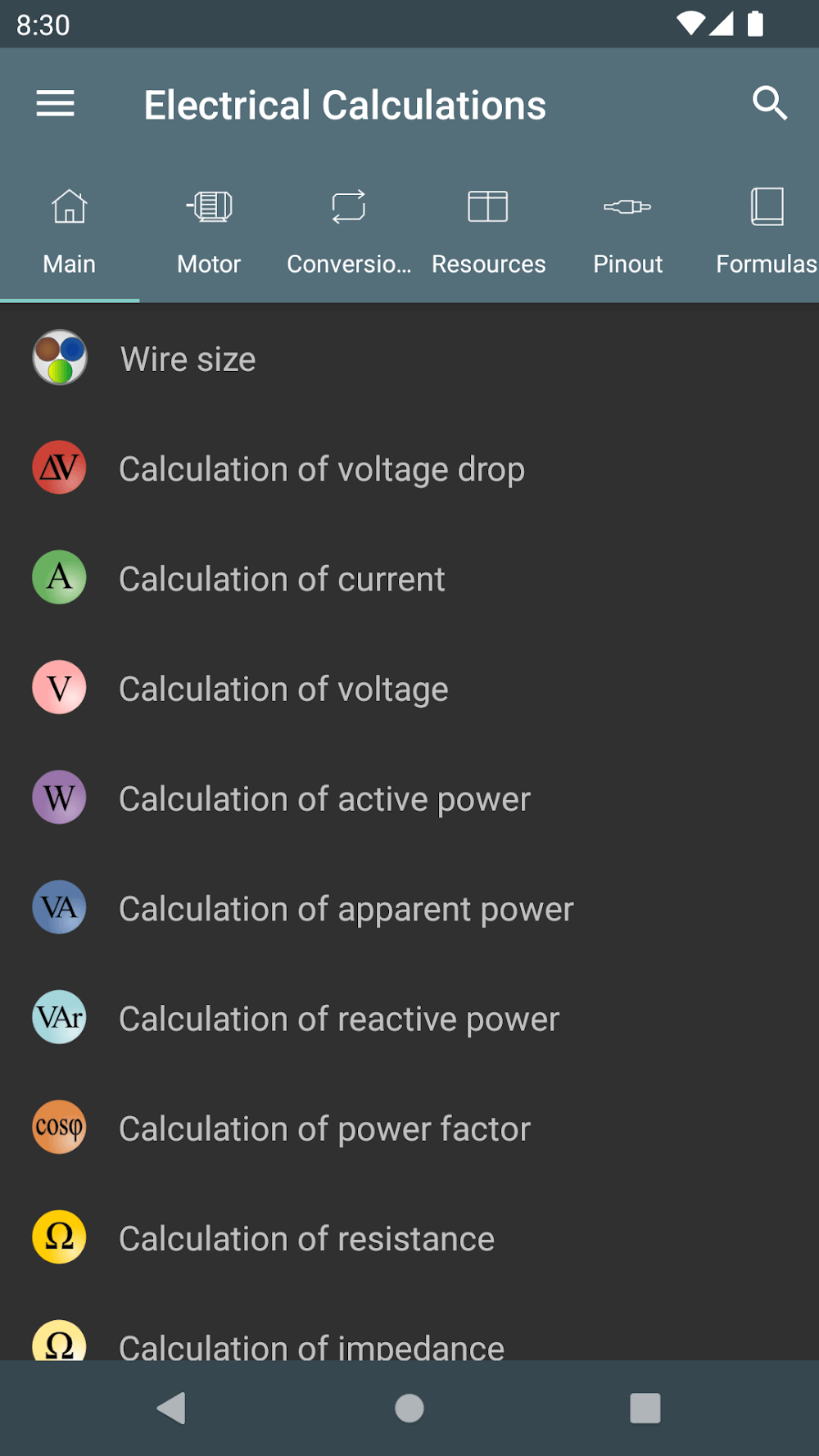819x1456 pixels.
Task: Go back using the system back button
Action: (171, 1409)
